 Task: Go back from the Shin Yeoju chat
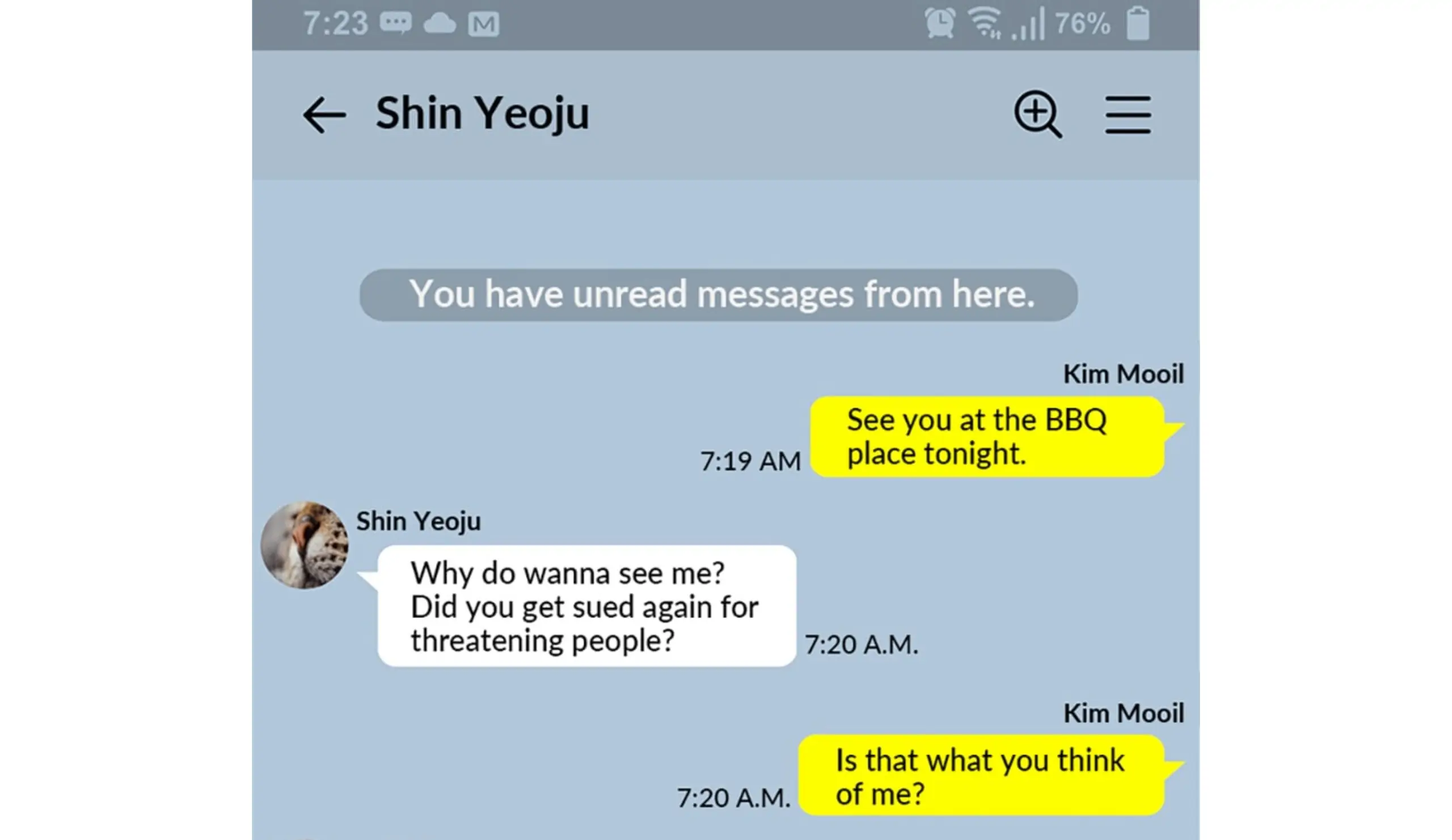(x=324, y=115)
